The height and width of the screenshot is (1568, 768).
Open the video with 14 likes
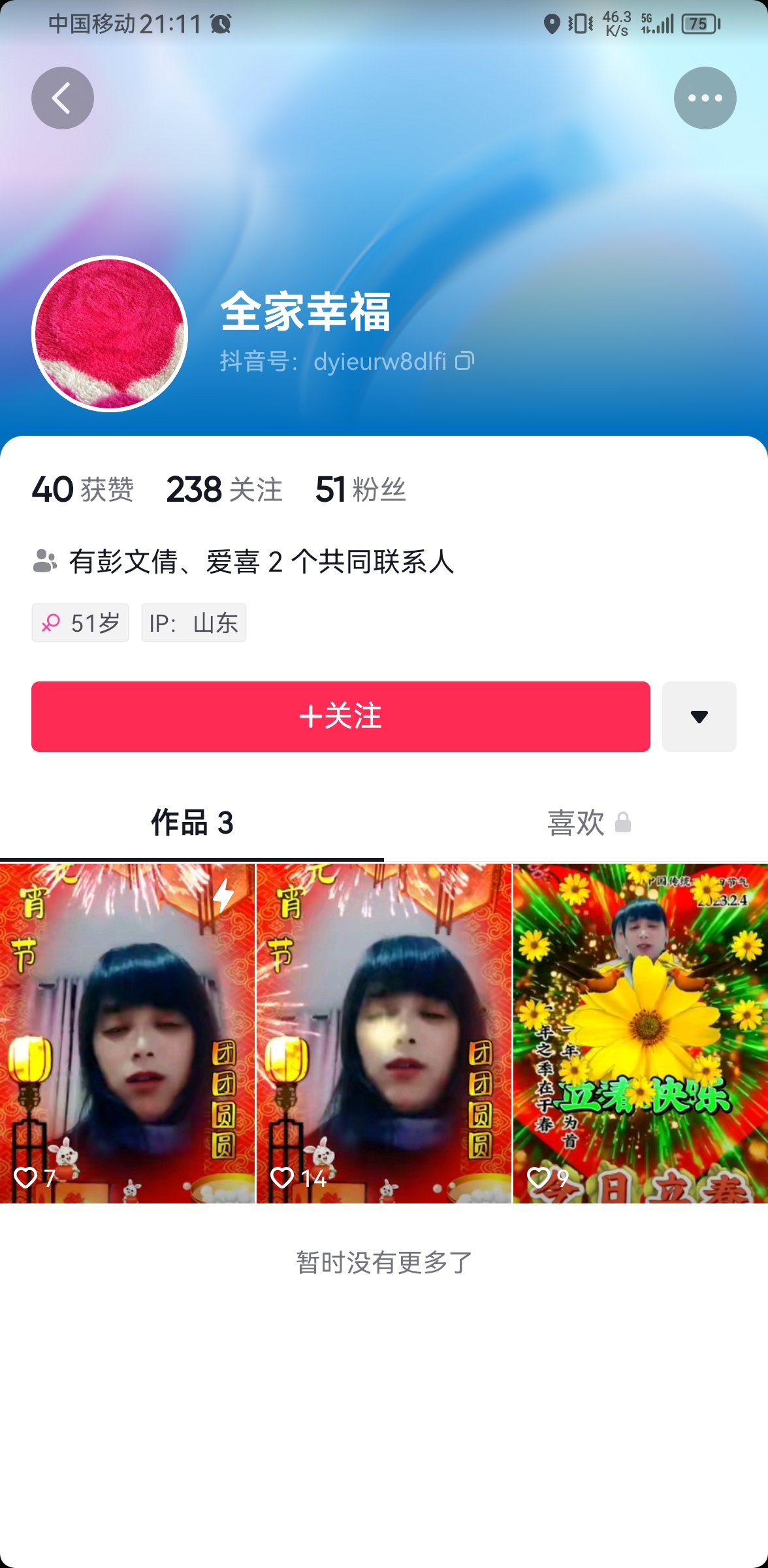click(384, 1033)
